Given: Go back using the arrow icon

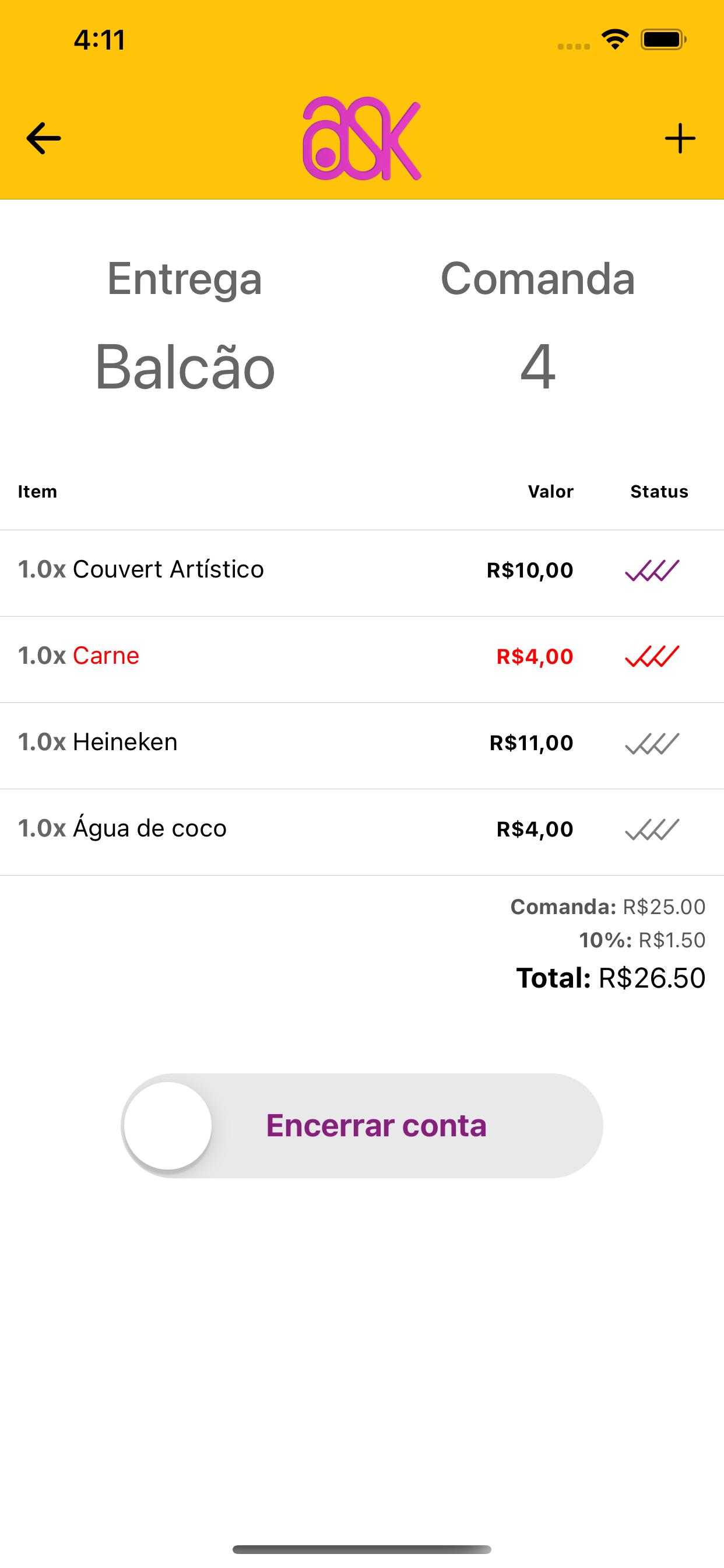Looking at the screenshot, I should point(44,139).
